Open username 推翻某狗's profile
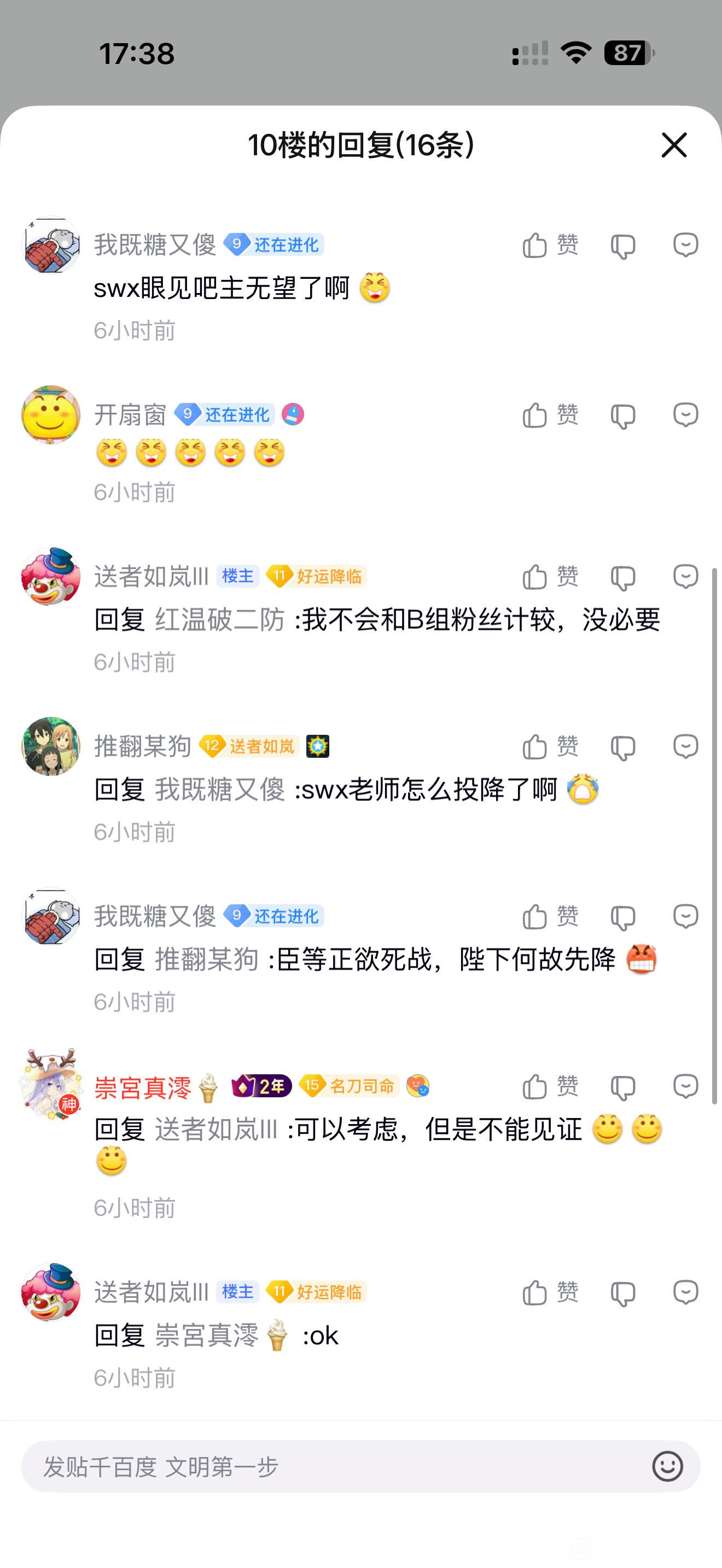The width and height of the screenshot is (722, 1568). [143, 746]
